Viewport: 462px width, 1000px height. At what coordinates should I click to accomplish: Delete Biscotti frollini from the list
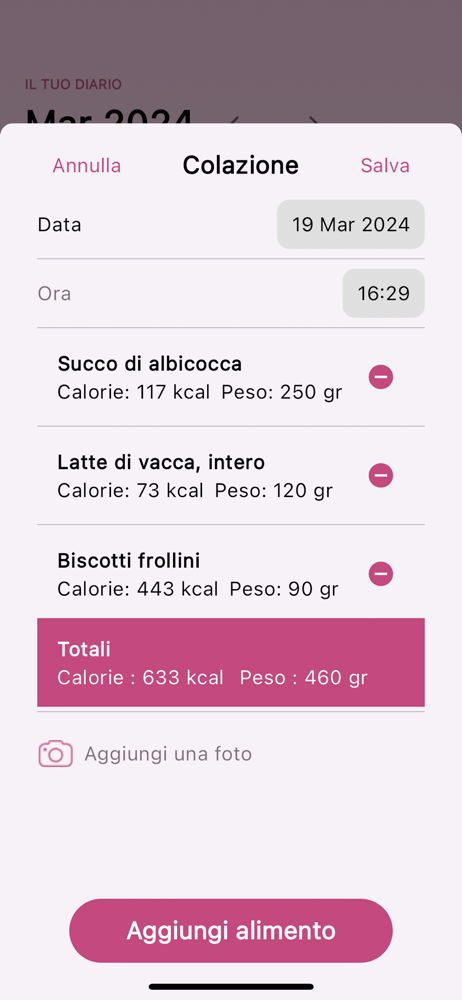[381, 573]
